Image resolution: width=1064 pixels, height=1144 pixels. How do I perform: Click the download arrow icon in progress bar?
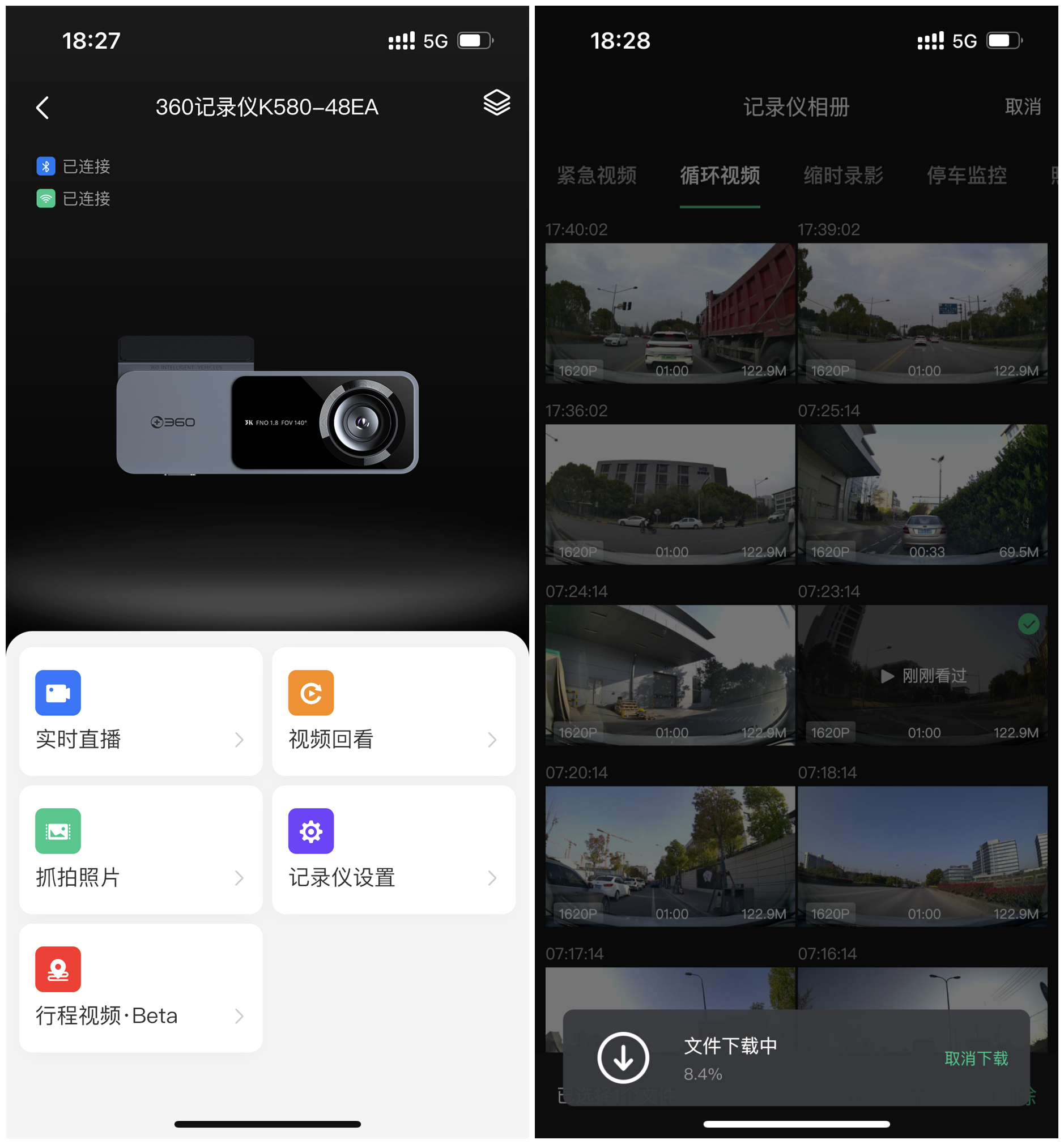click(623, 1058)
